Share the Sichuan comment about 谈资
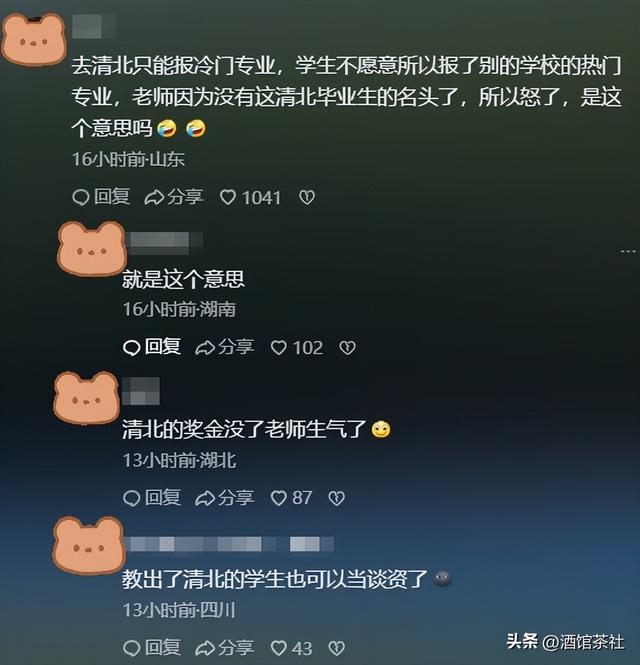This screenshot has height=665, width=640. (x=224, y=647)
